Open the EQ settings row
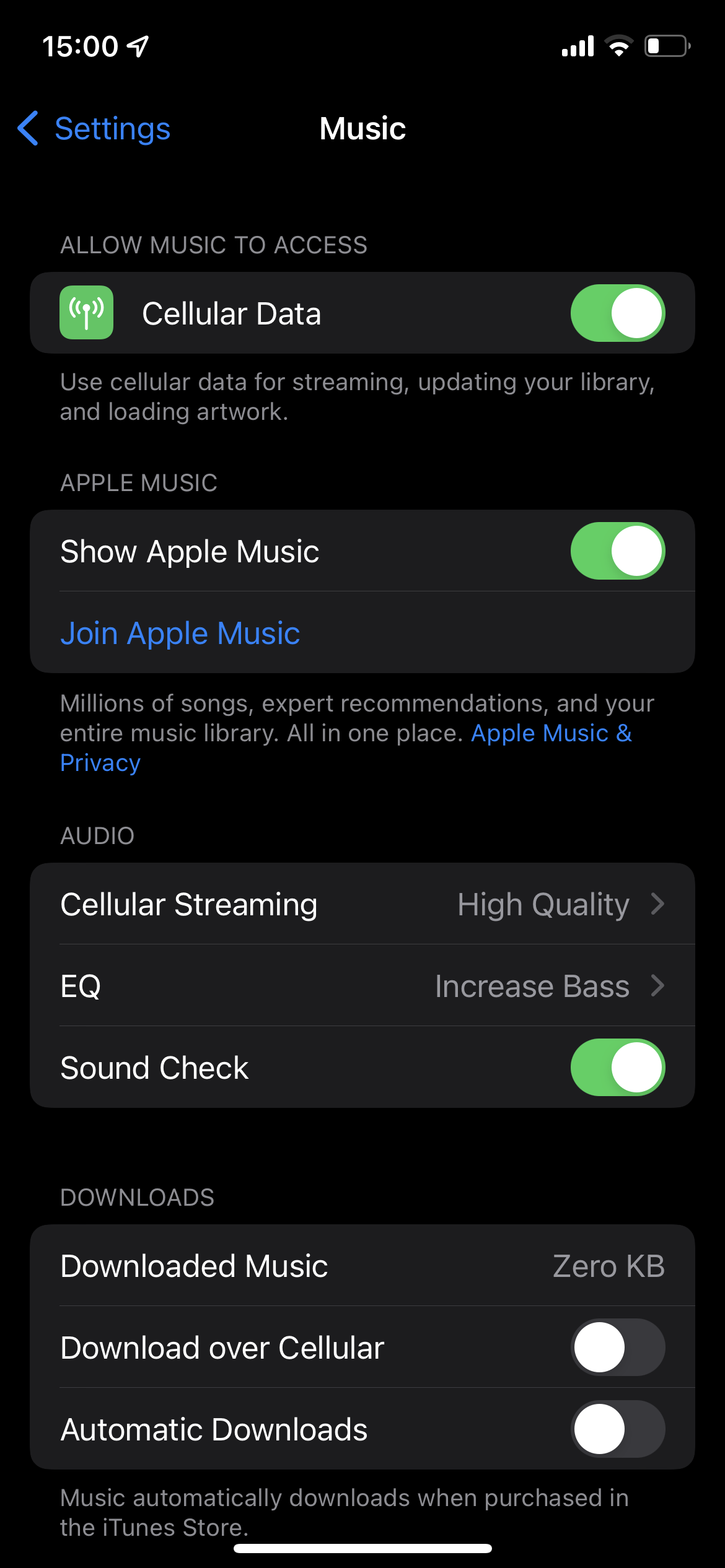 pos(362,986)
